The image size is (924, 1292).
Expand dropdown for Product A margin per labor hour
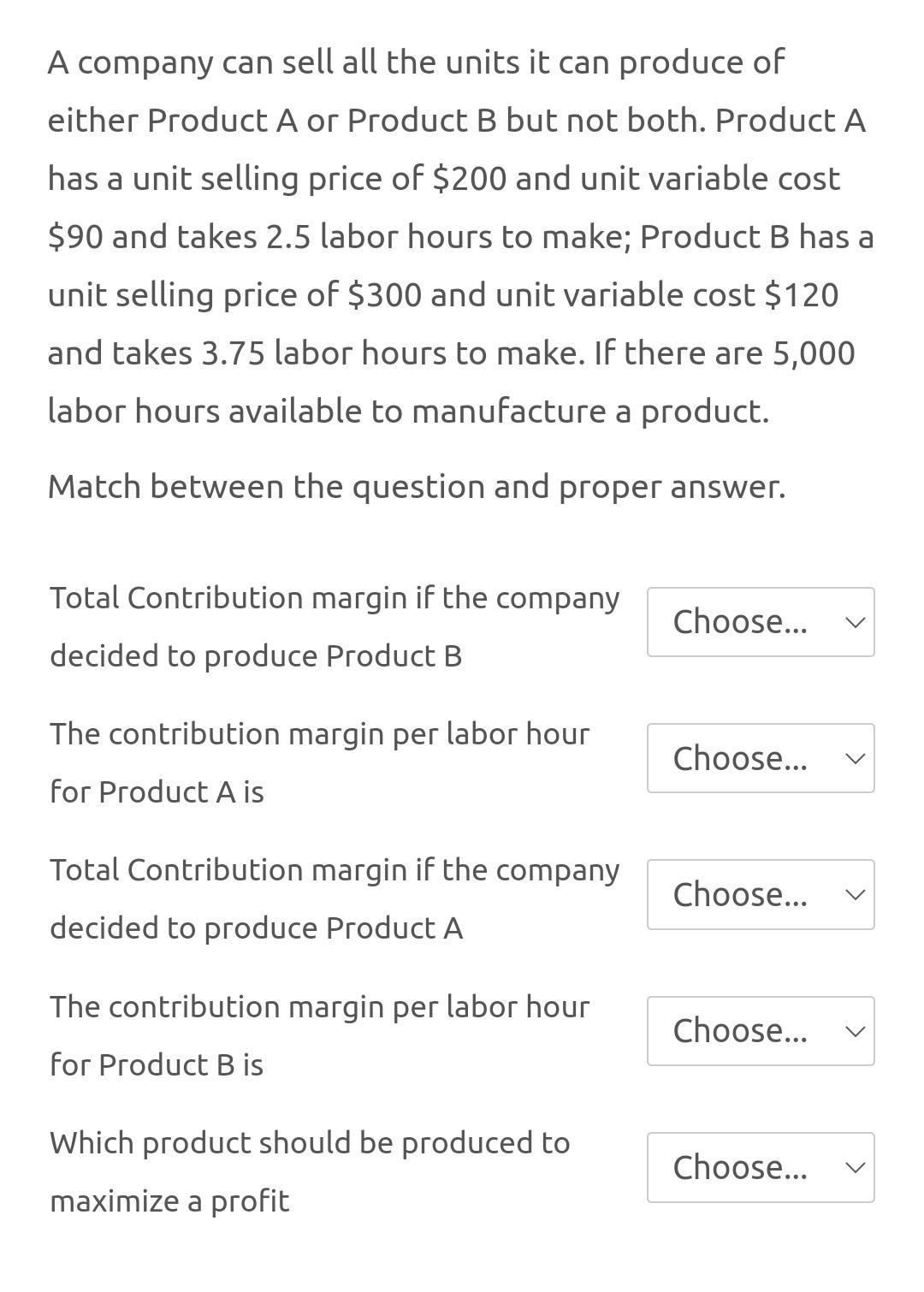760,758
